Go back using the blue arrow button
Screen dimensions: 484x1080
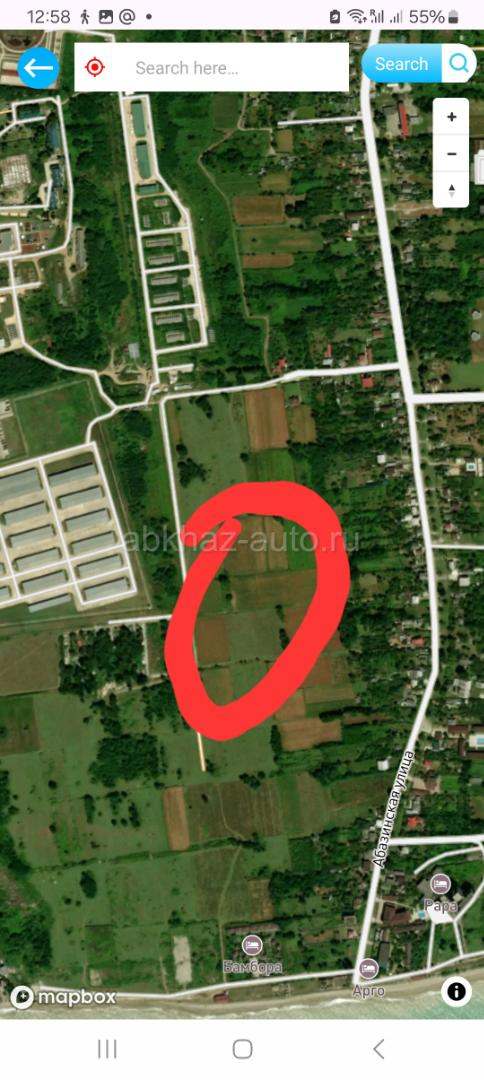coord(38,68)
